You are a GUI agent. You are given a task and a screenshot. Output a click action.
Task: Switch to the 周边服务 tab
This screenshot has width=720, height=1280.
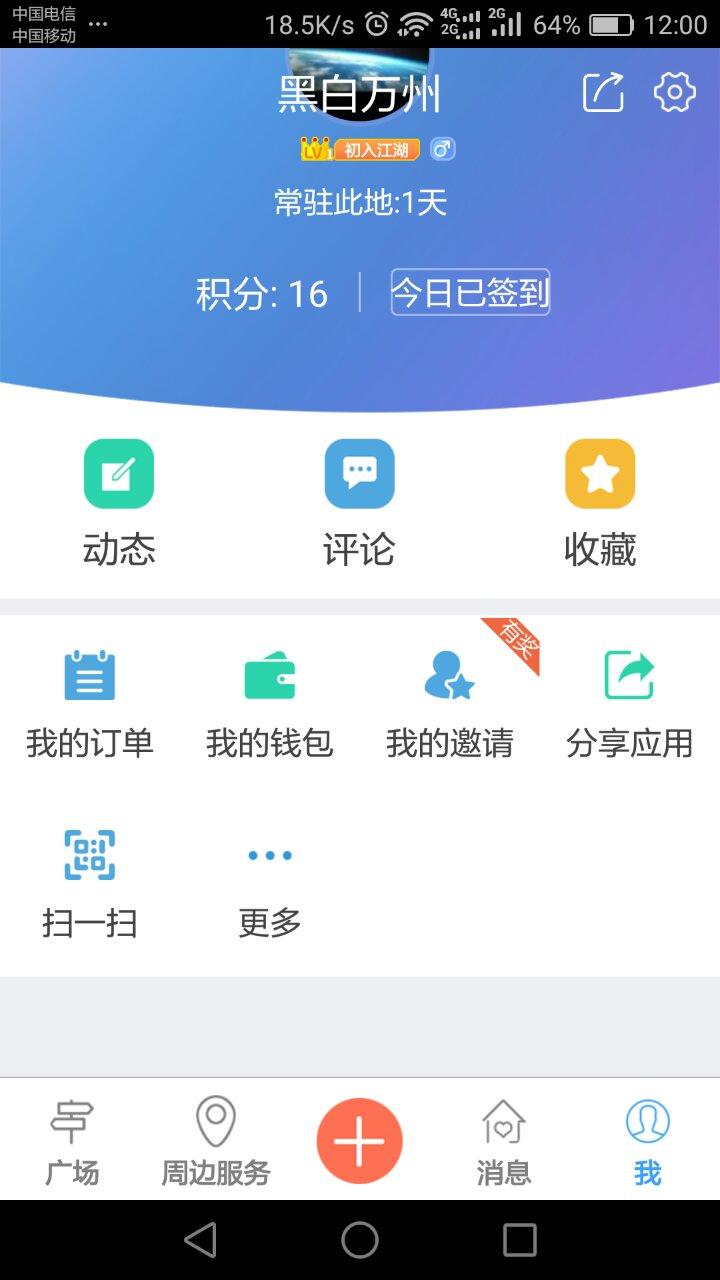point(216,1142)
